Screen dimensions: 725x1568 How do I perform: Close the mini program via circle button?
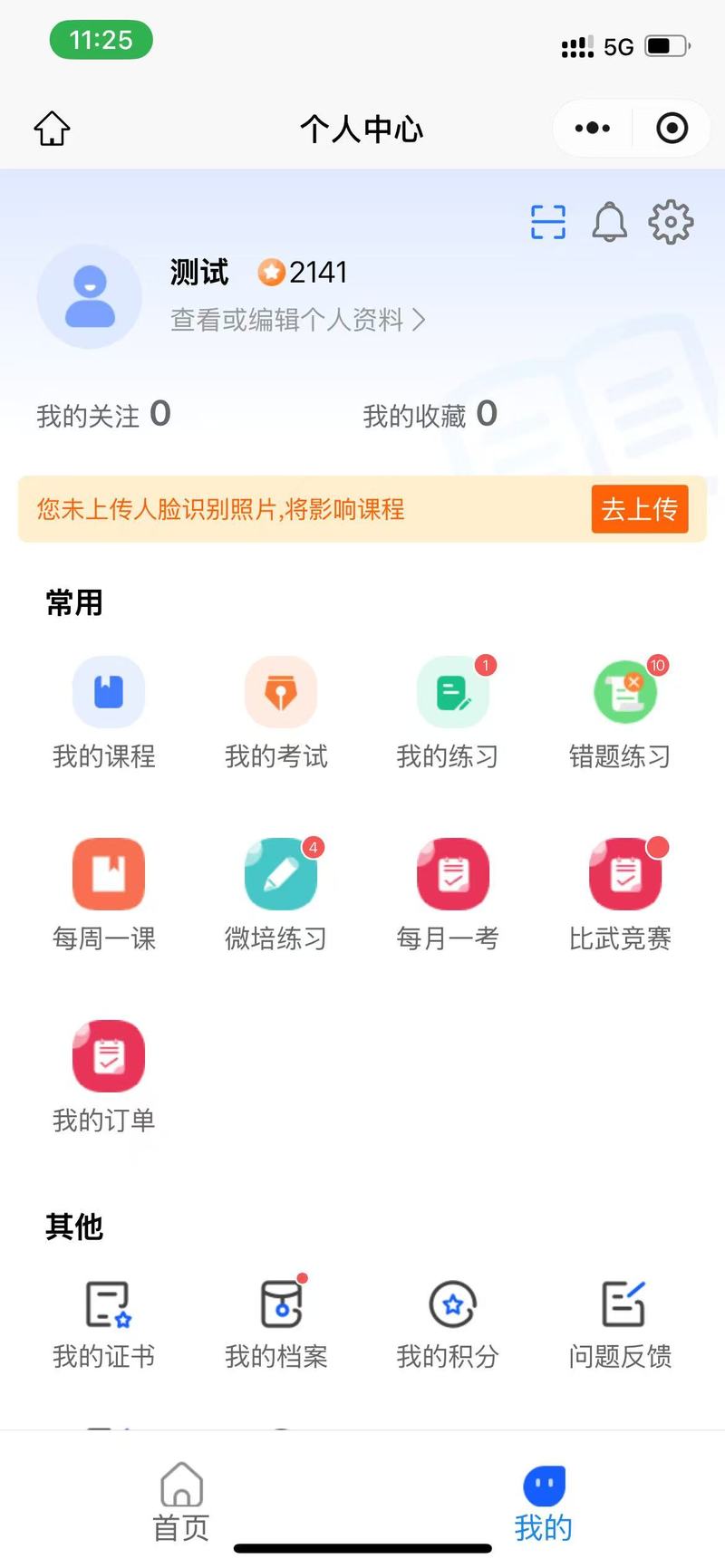tap(672, 129)
